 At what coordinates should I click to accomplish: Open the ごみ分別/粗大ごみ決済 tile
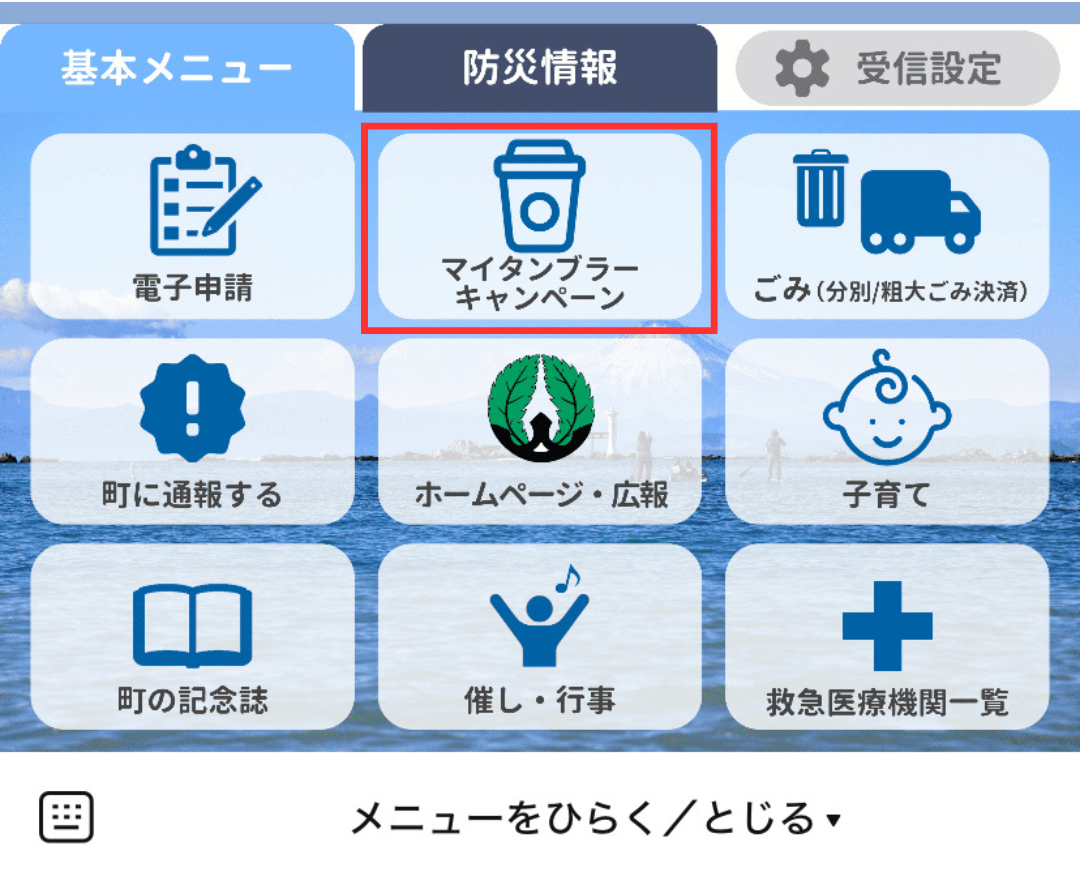[886, 226]
